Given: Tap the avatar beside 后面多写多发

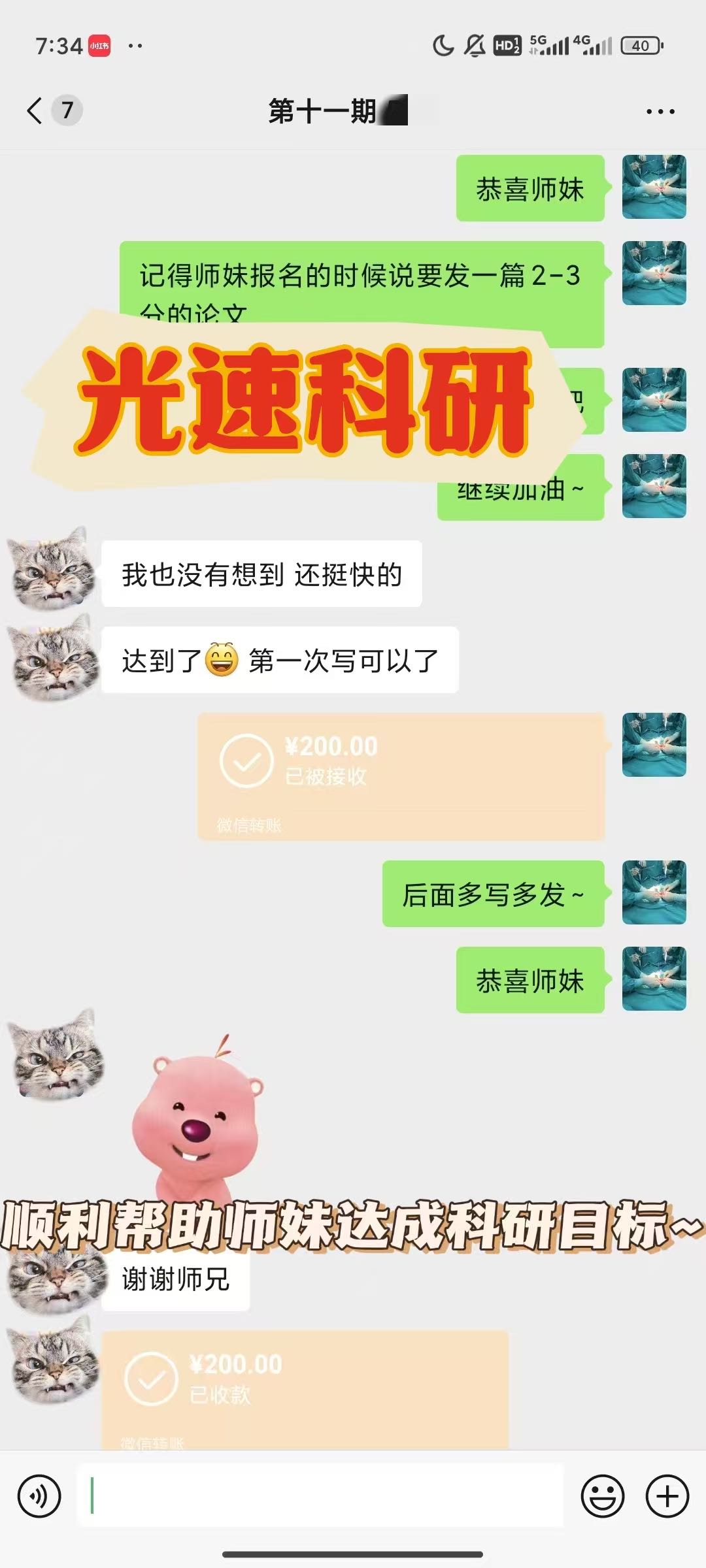Looking at the screenshot, I should [x=654, y=892].
